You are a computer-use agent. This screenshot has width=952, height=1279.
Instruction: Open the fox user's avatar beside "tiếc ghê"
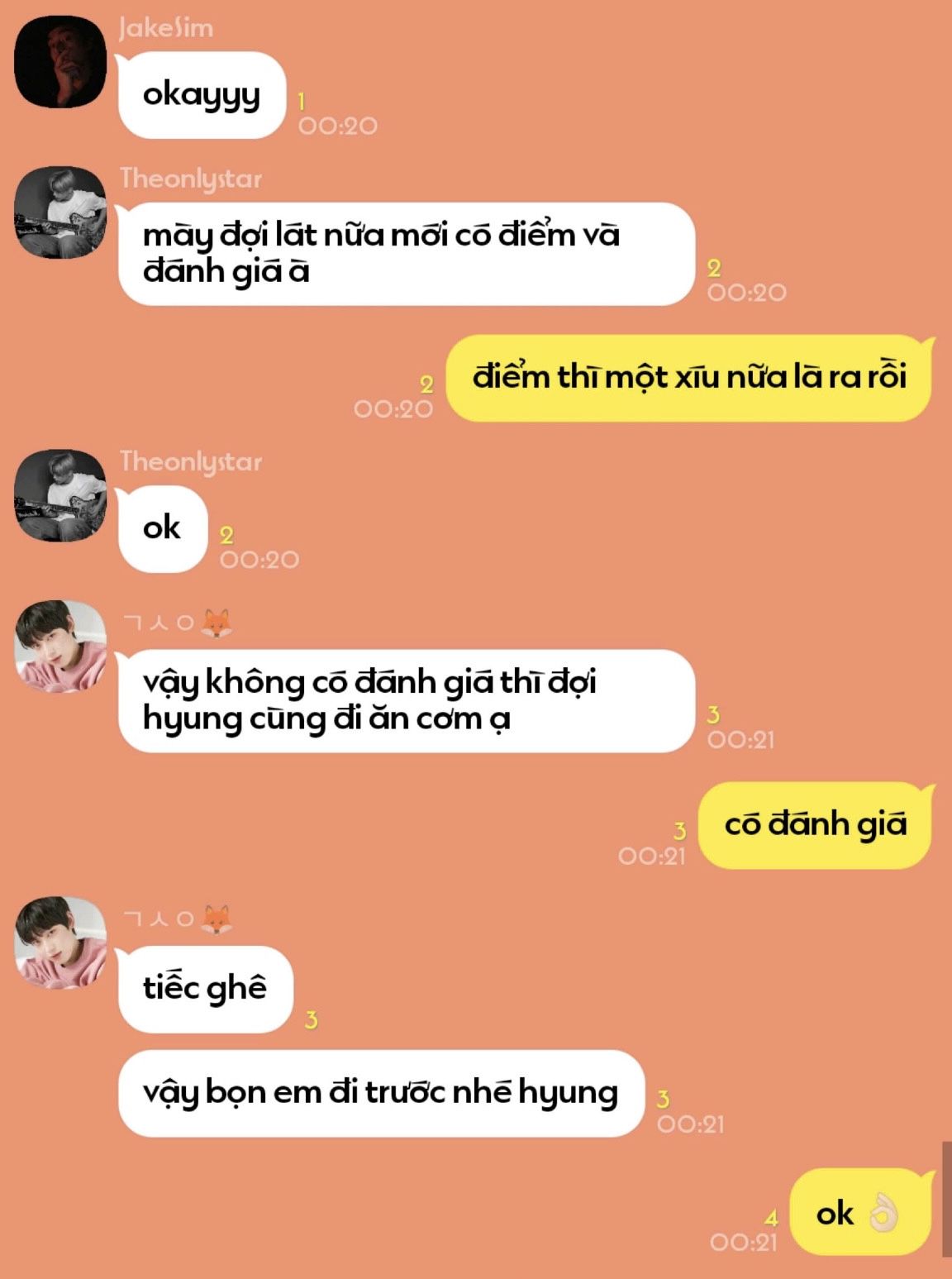(60, 942)
